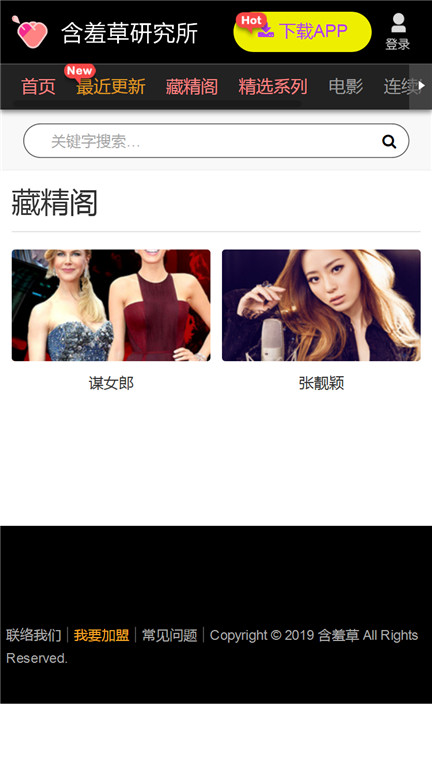Tap the arrow to reveal more tabs

click(x=421, y=86)
